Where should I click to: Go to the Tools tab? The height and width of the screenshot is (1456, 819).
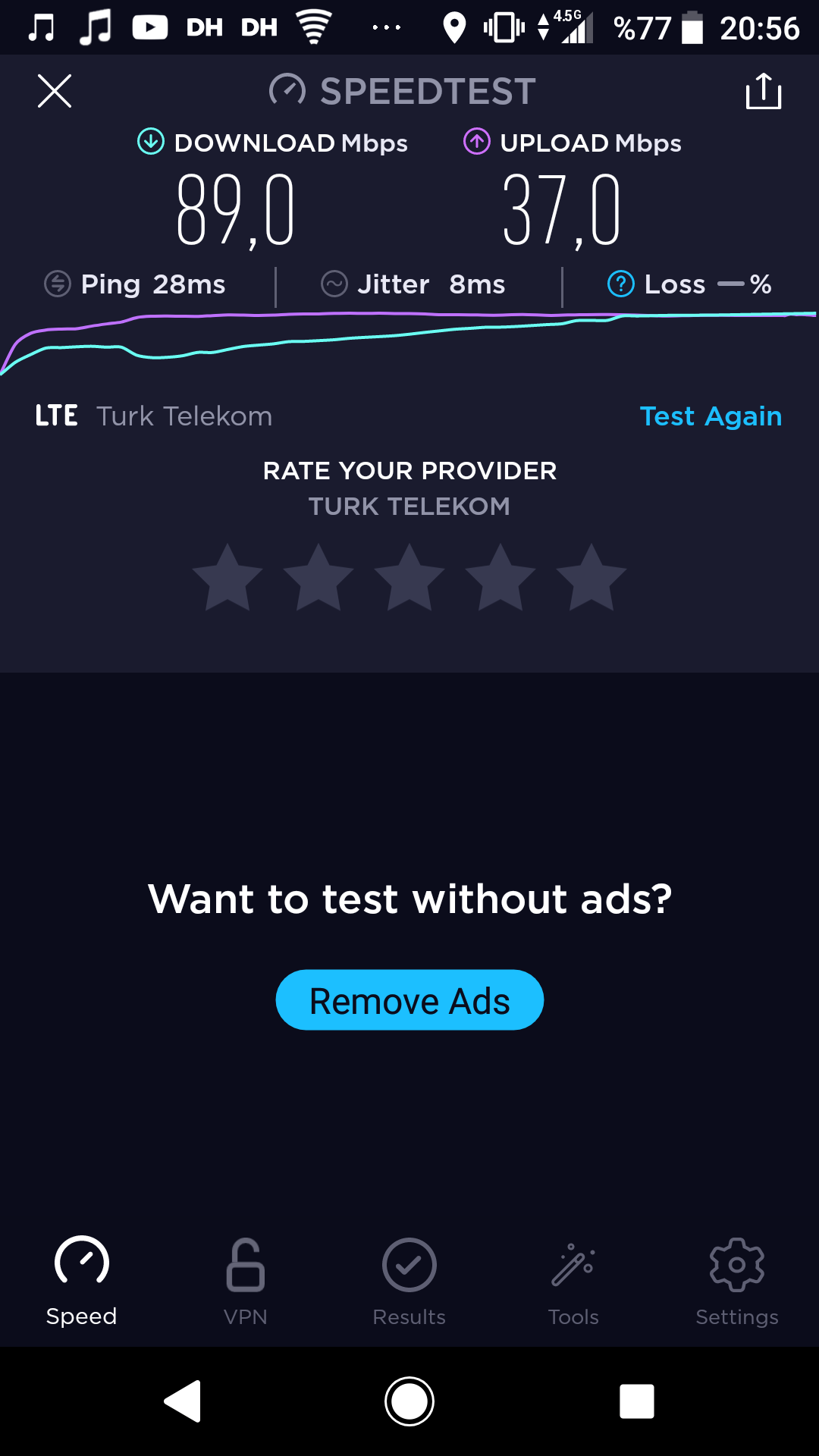(573, 1282)
